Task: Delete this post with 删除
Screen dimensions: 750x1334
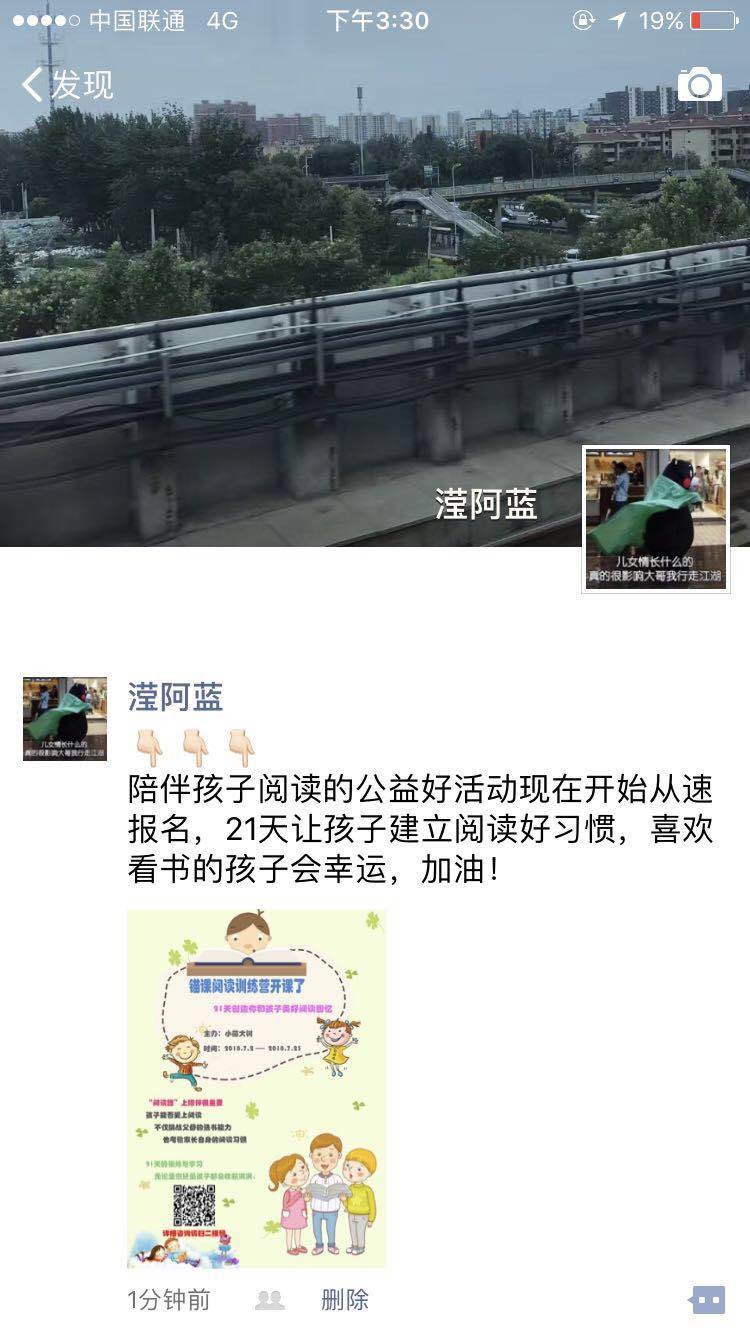Action: point(344,1299)
